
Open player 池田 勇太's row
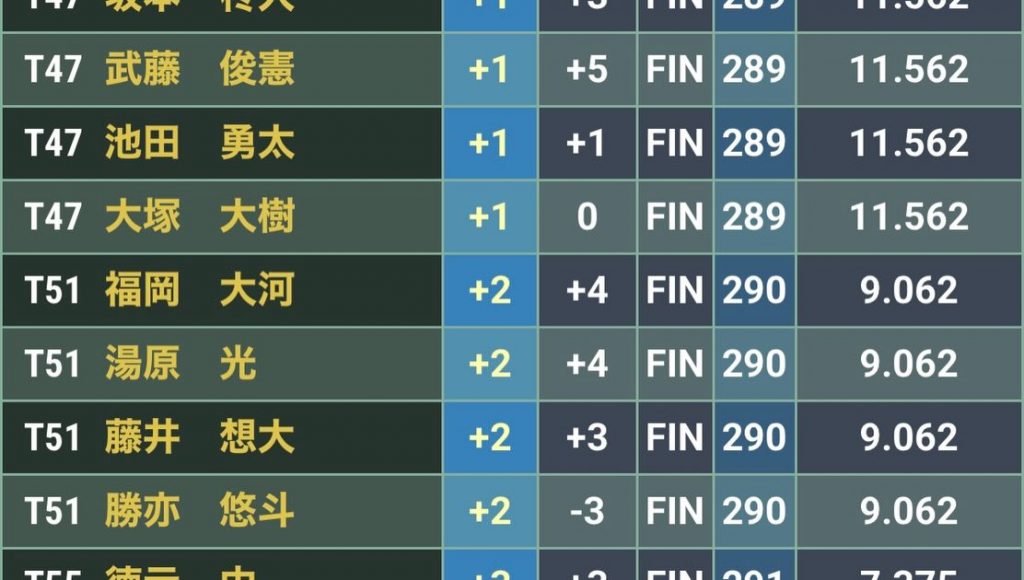[x=512, y=143]
